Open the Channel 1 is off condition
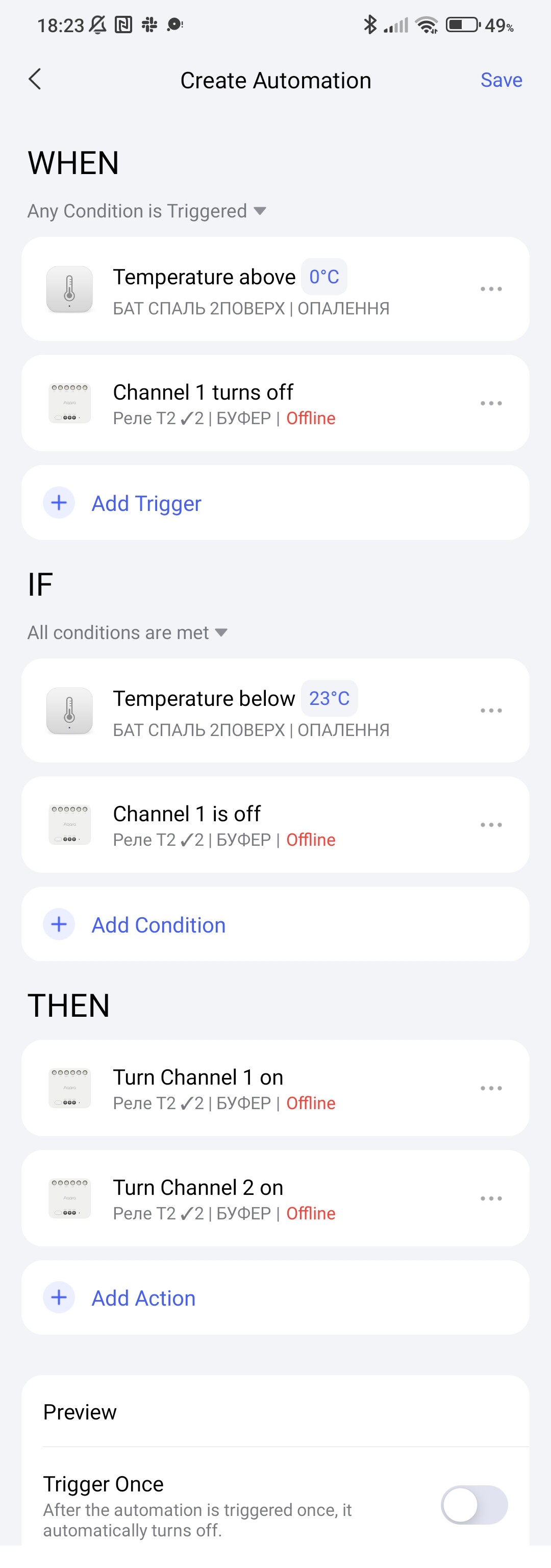 (x=243, y=824)
